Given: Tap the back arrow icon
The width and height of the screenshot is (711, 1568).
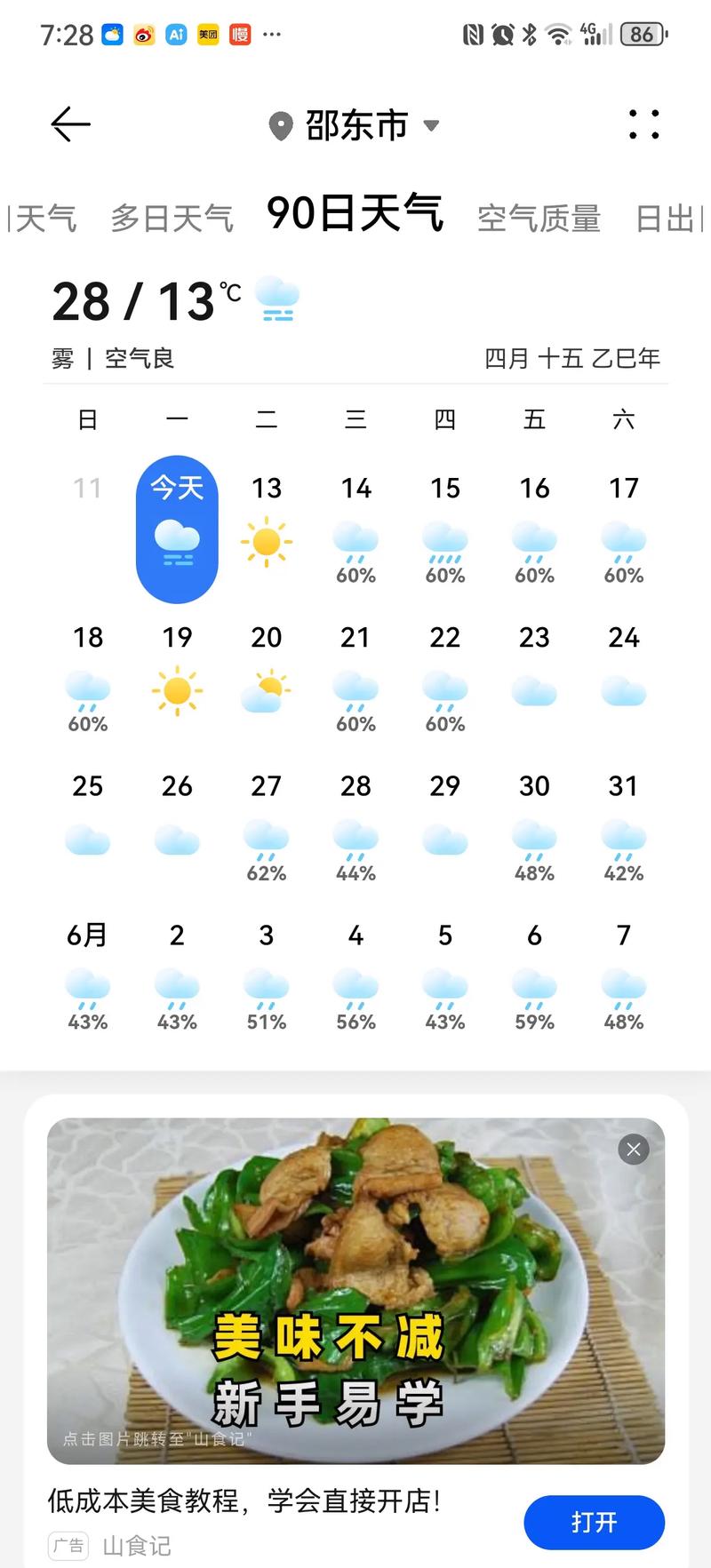Looking at the screenshot, I should (x=69, y=124).
